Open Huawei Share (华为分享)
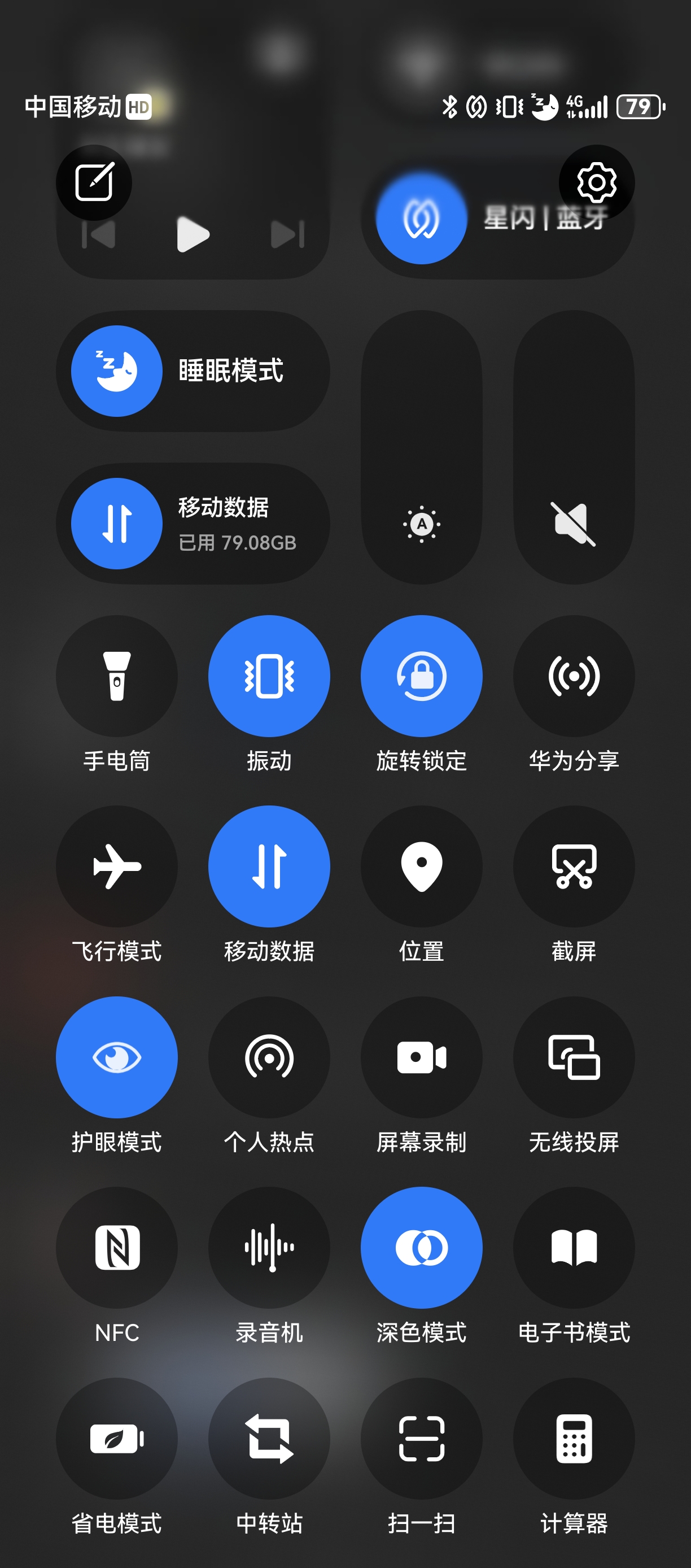Screen dimensions: 691x1568 (x=574, y=676)
